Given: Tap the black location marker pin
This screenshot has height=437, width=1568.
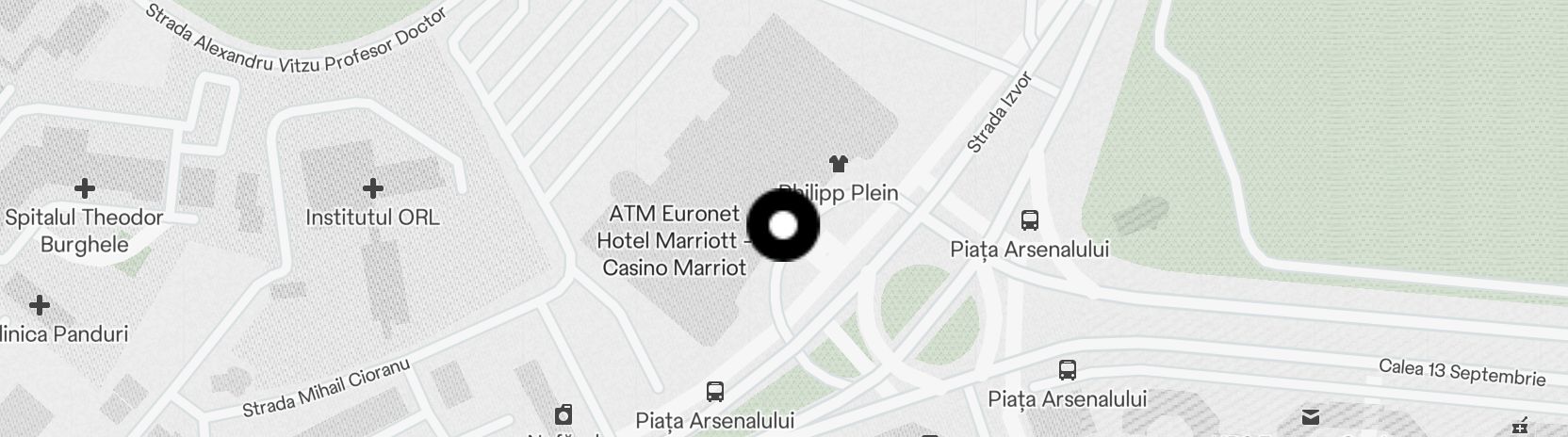Looking at the screenshot, I should click(x=783, y=225).
